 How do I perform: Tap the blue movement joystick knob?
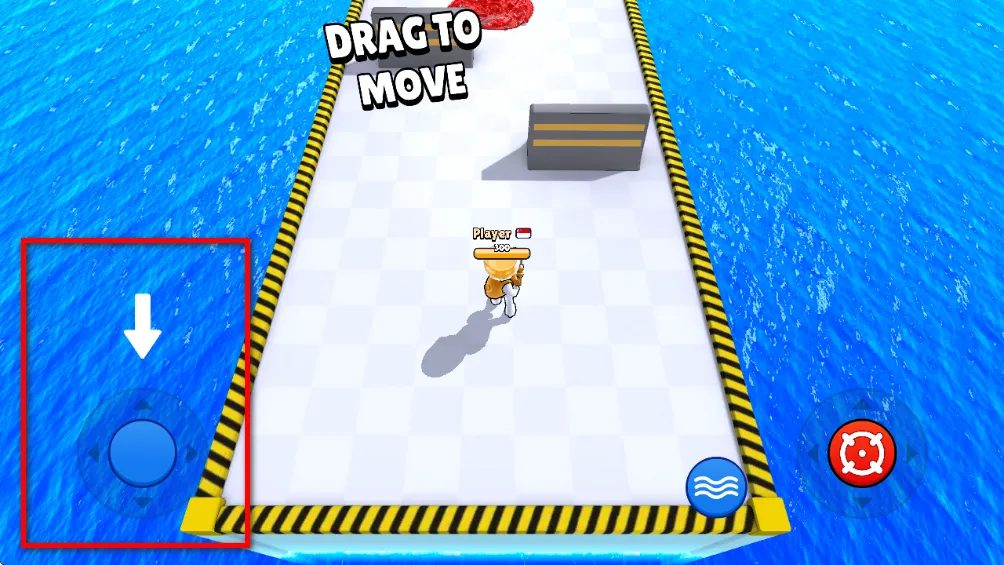tap(142, 453)
